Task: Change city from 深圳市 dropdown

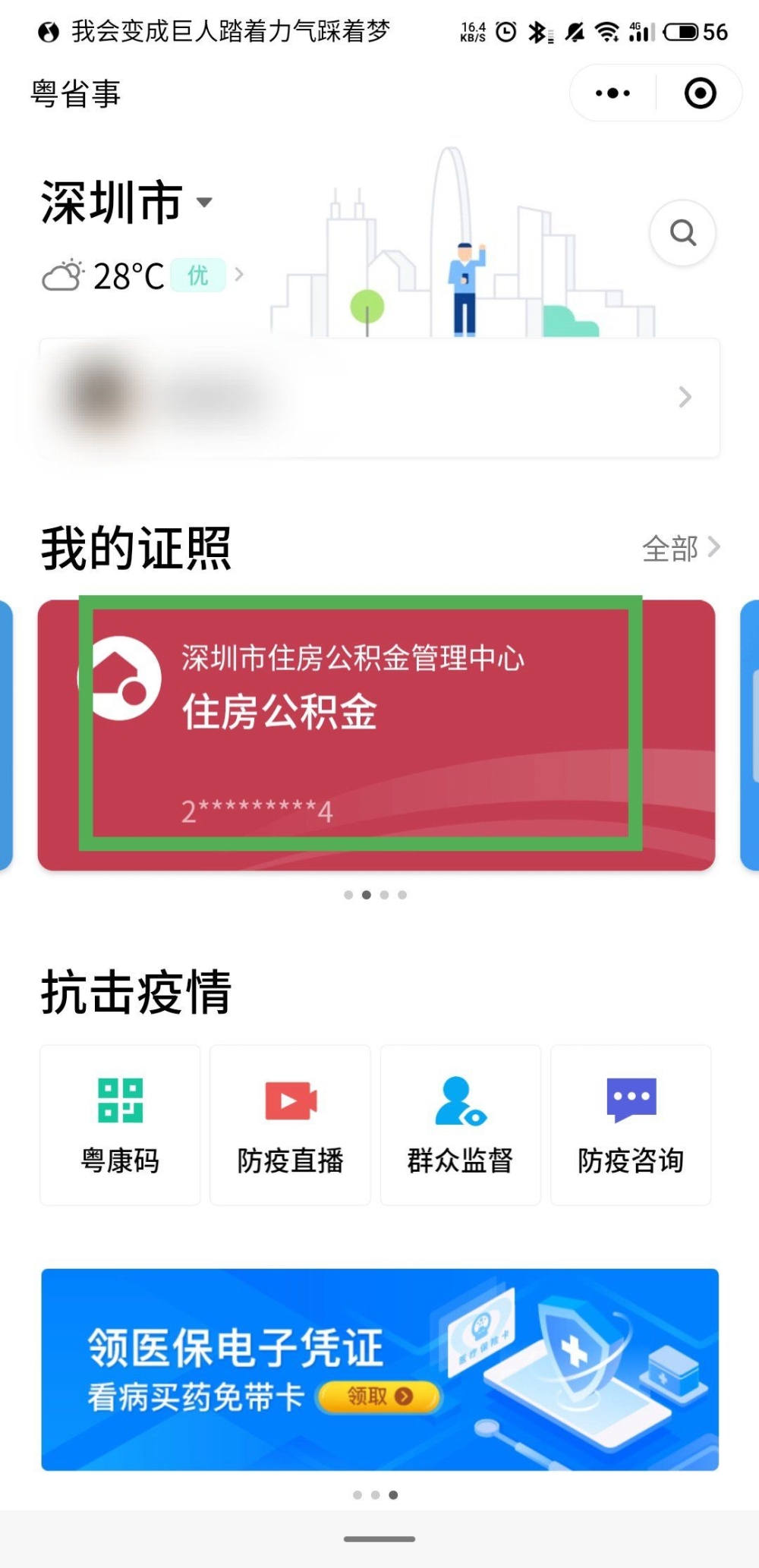Action: (x=127, y=203)
